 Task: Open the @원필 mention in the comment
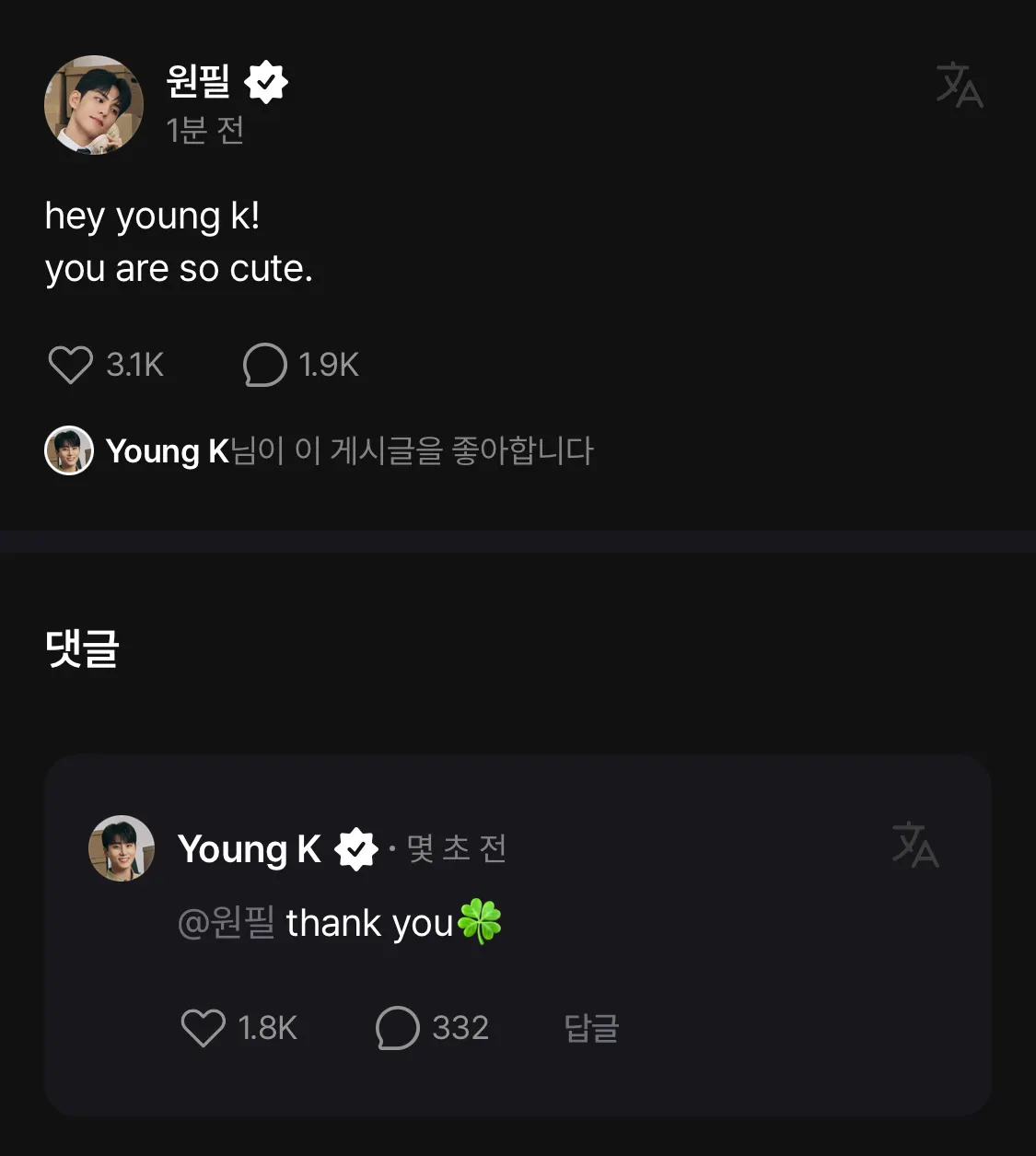(x=227, y=923)
